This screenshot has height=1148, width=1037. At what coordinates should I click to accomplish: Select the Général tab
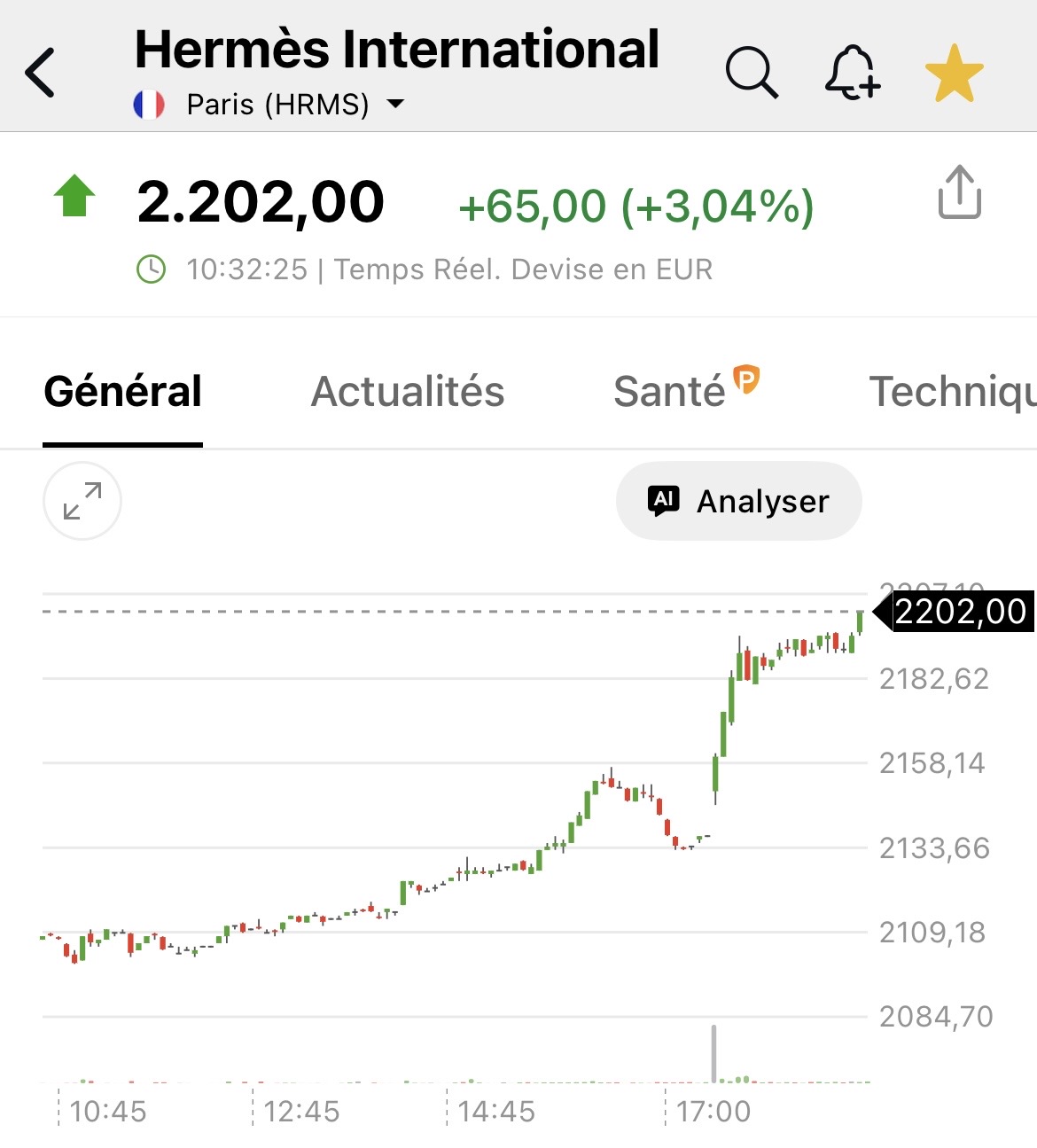click(x=123, y=392)
